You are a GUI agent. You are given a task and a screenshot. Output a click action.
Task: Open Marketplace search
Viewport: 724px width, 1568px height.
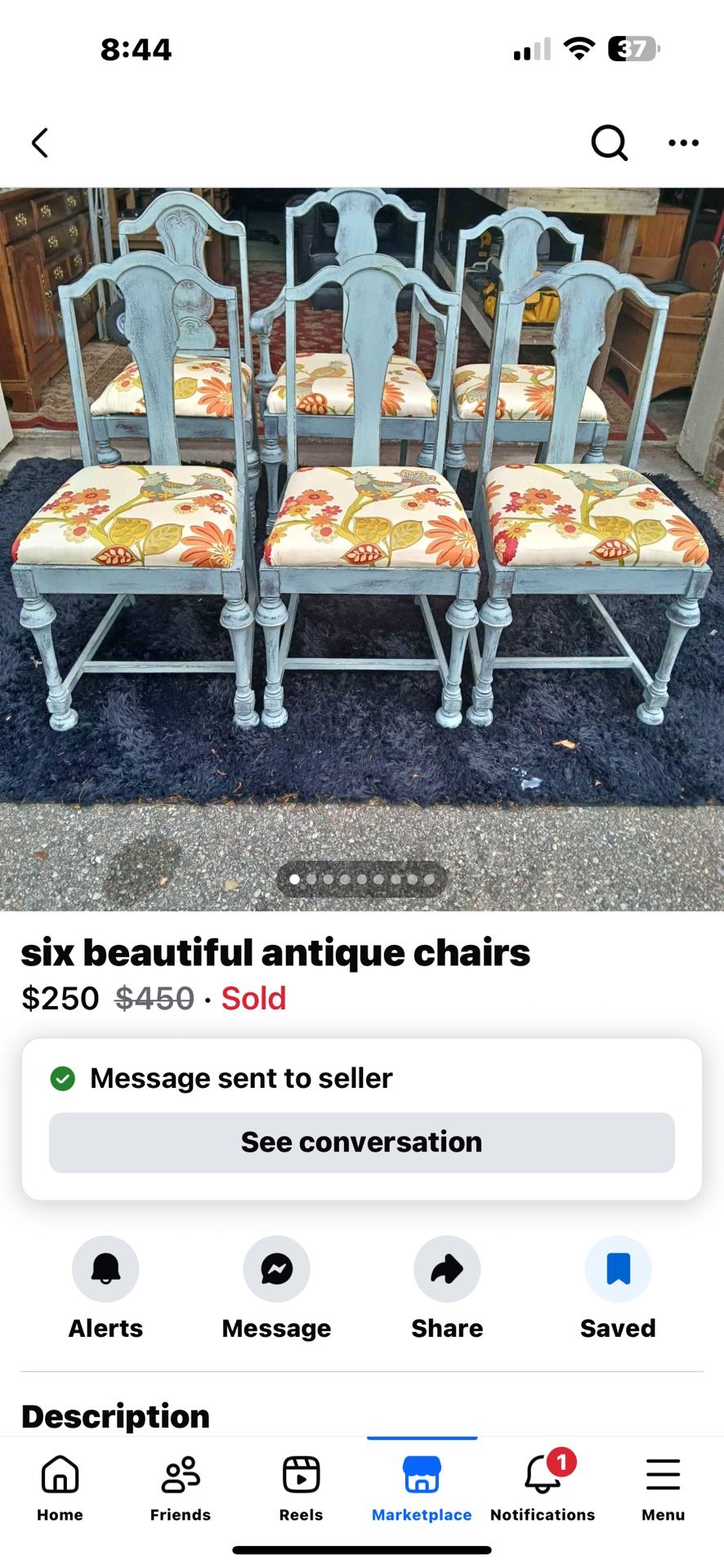(x=609, y=143)
